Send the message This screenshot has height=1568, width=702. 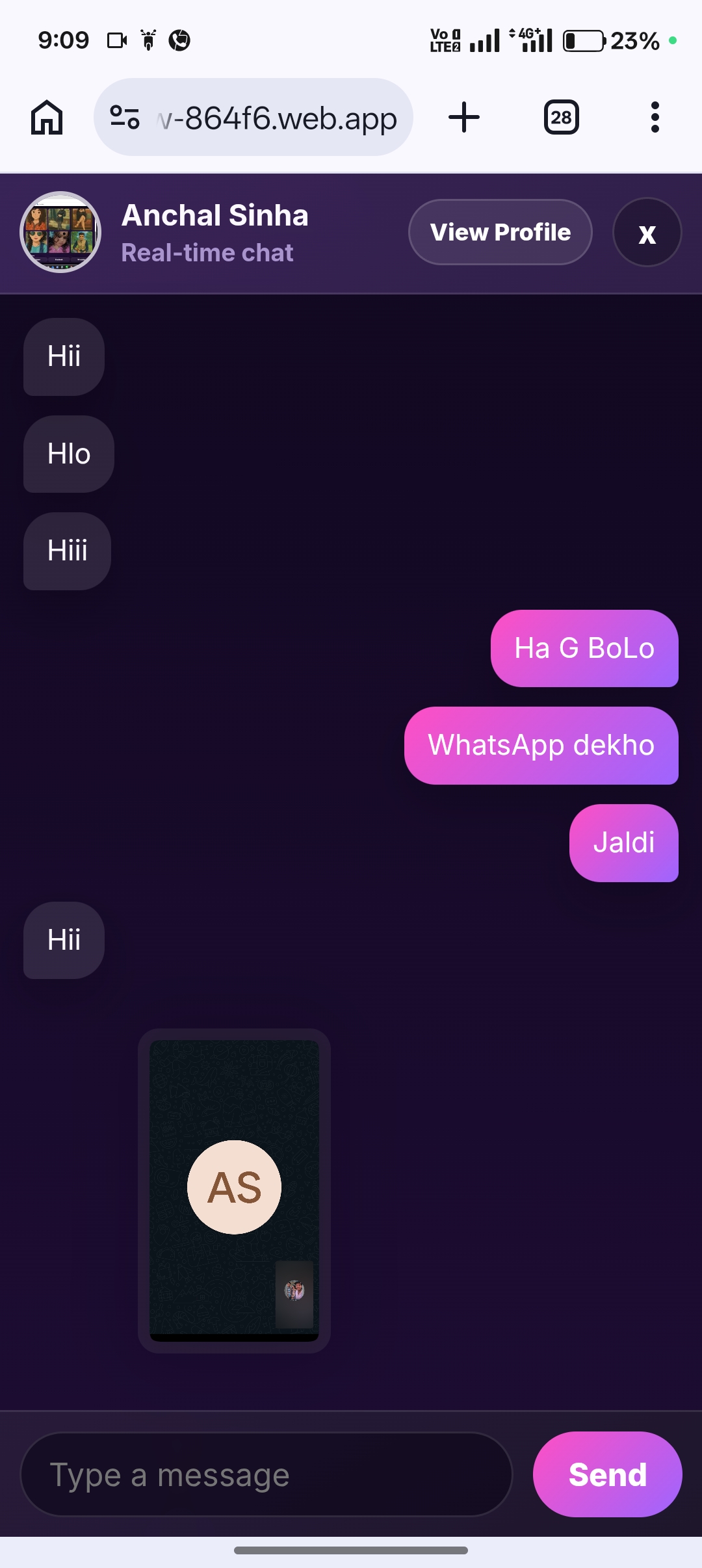pos(607,1474)
